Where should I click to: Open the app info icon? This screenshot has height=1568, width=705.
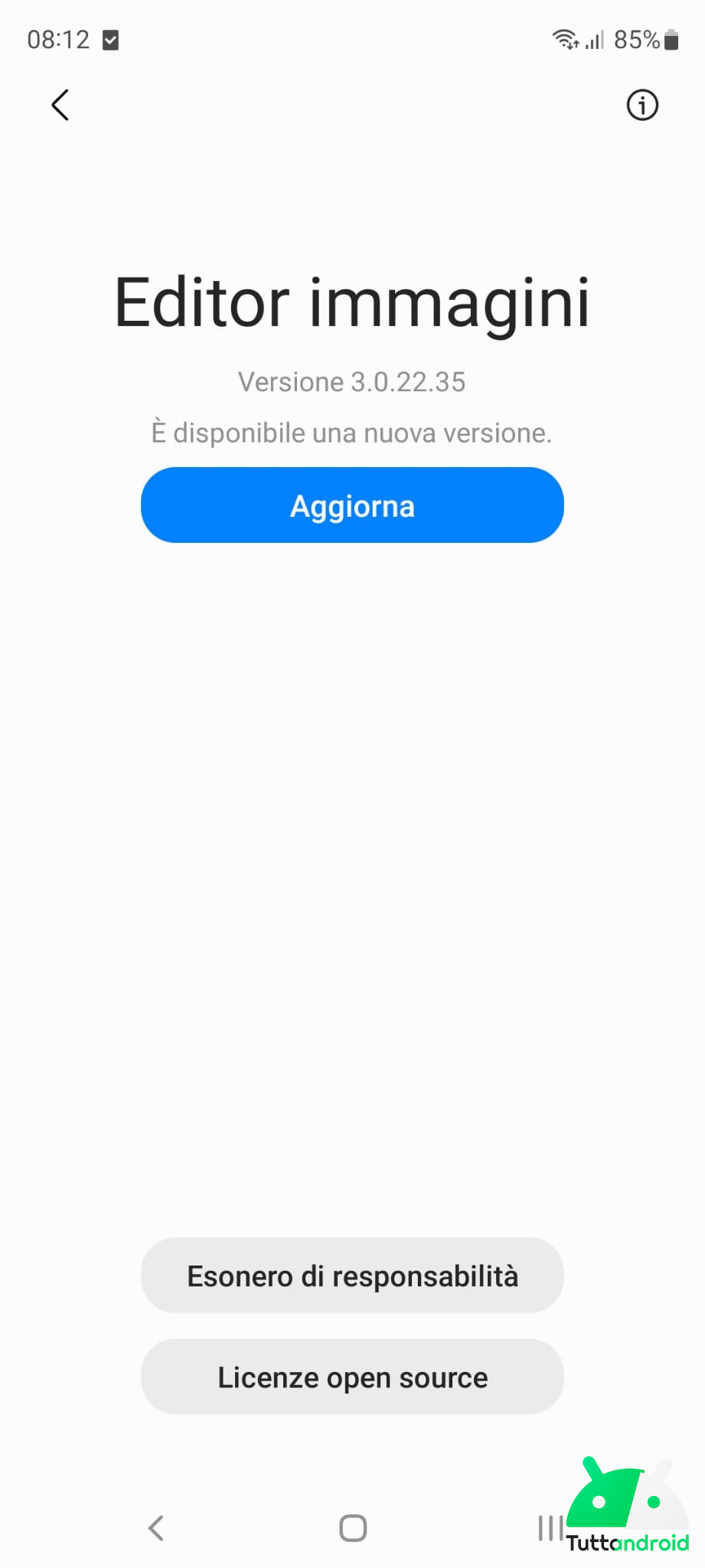coord(642,105)
